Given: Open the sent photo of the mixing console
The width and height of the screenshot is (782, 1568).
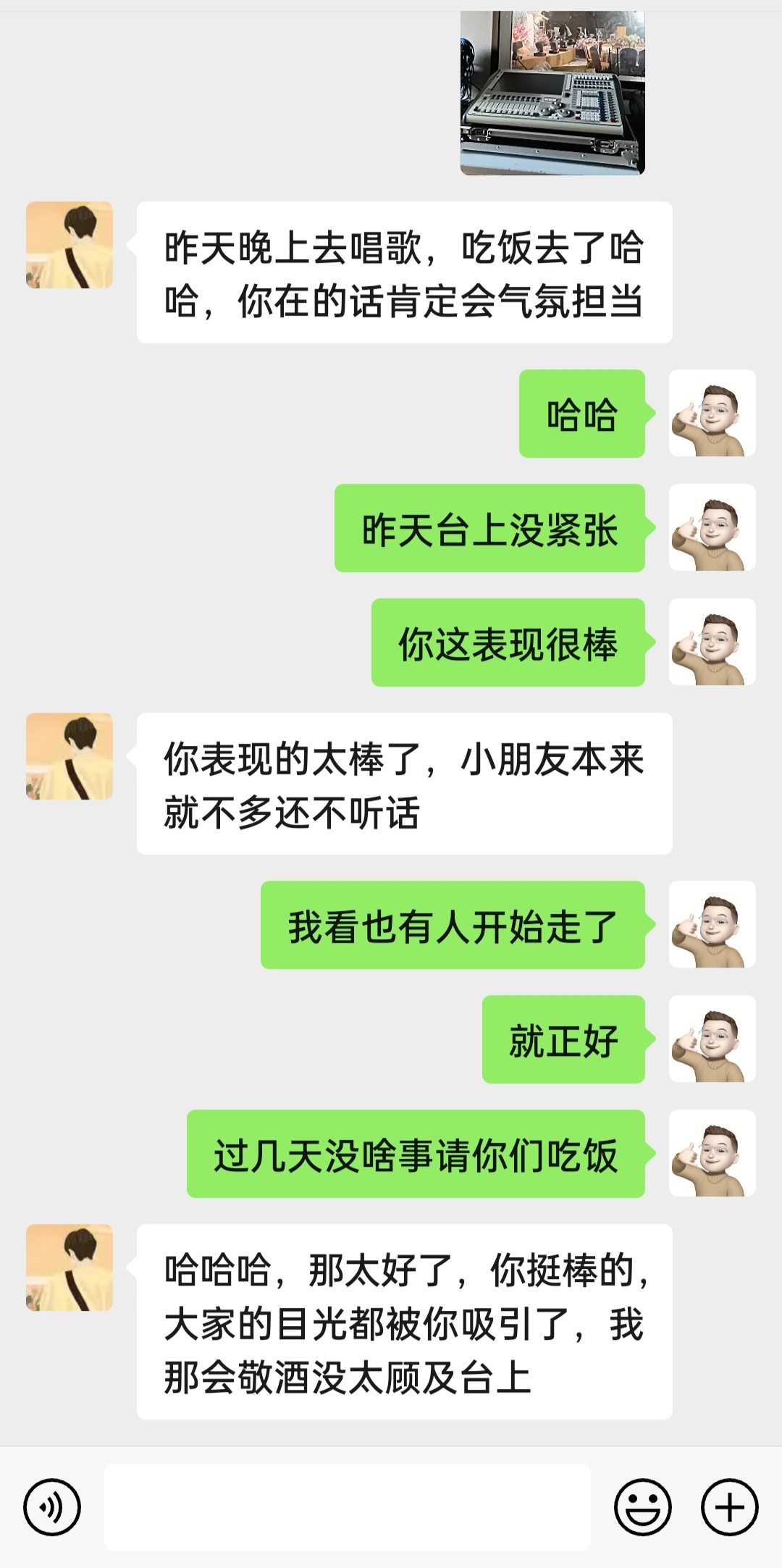Looking at the screenshot, I should click(x=552, y=93).
